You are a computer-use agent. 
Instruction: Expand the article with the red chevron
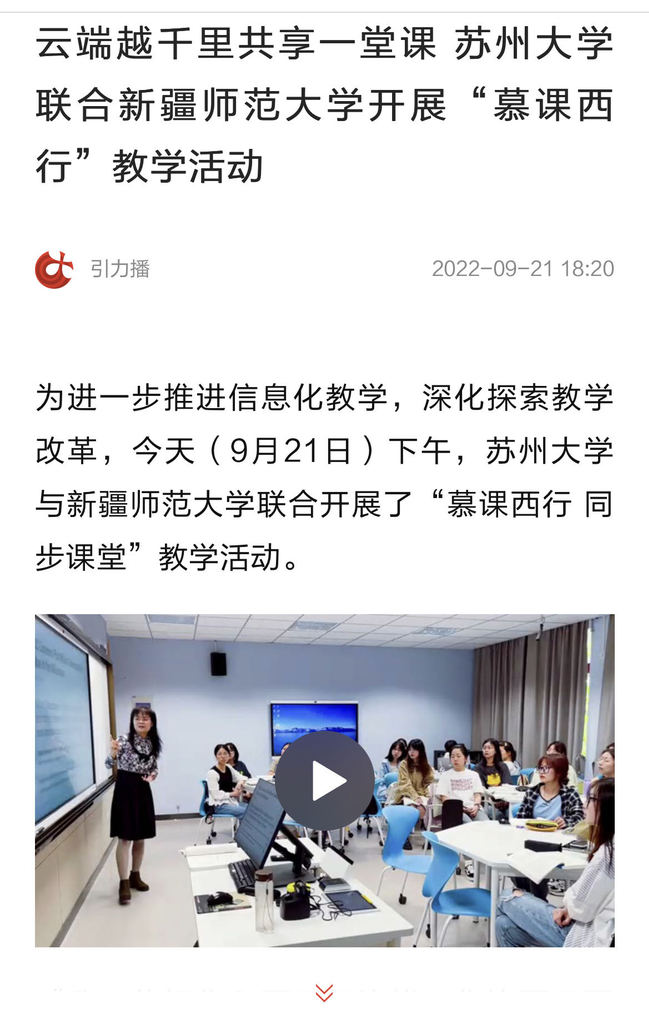coord(324,992)
